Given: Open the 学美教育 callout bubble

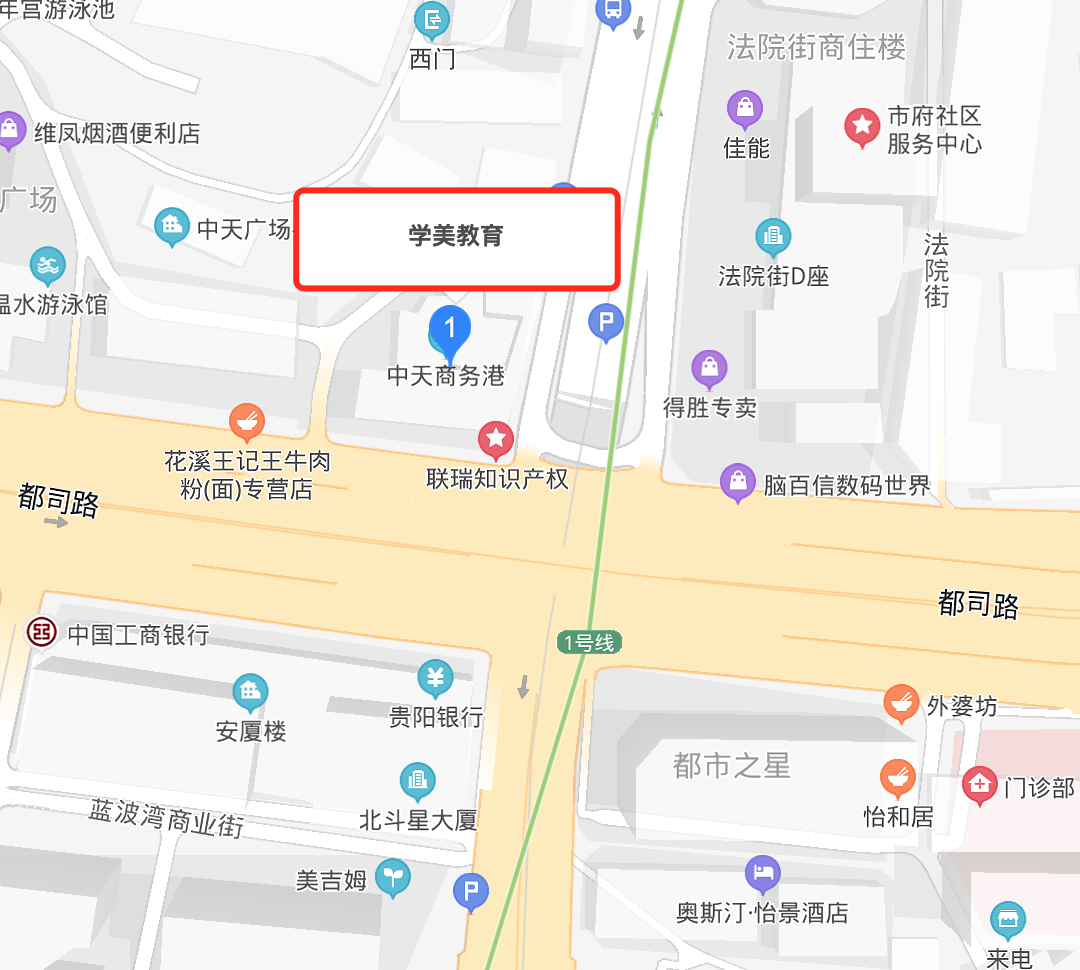Looking at the screenshot, I should 457,238.
